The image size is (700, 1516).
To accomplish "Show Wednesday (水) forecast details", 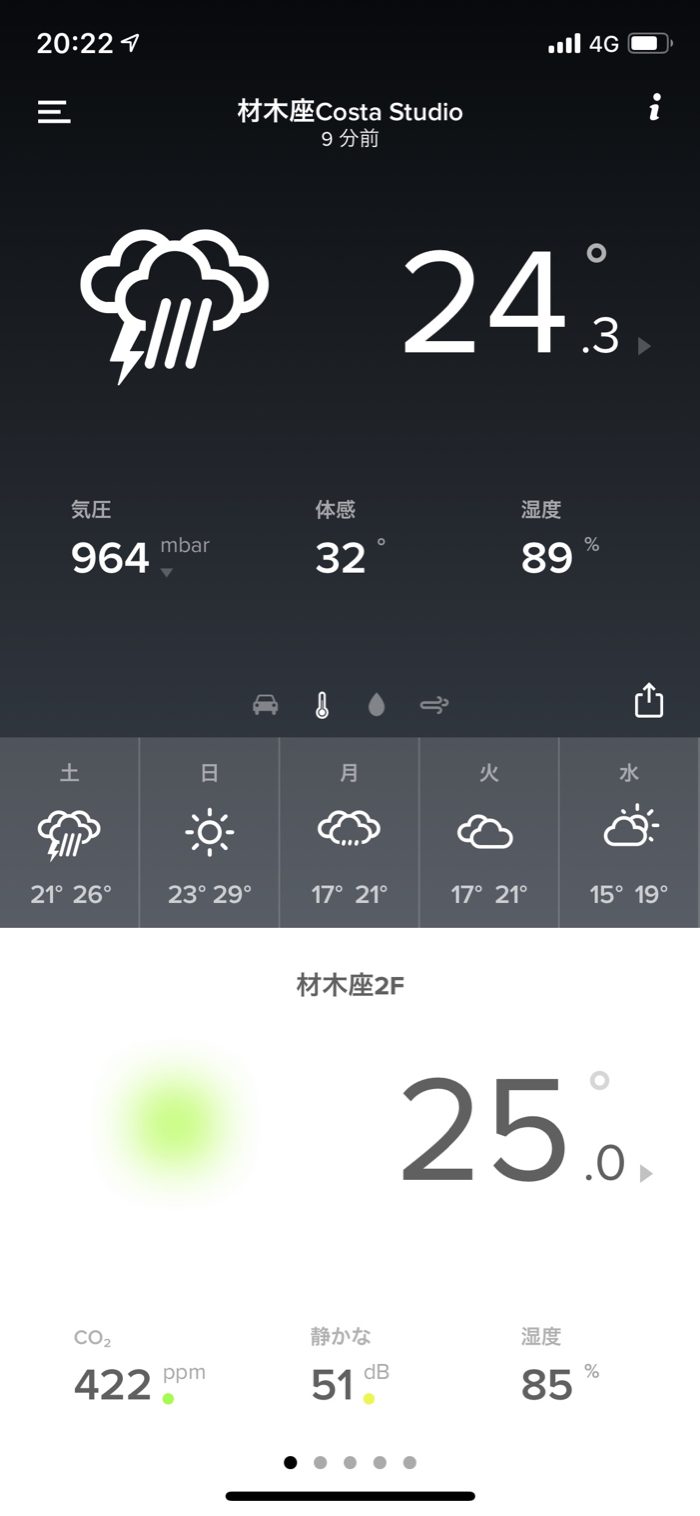I will pos(629,832).
